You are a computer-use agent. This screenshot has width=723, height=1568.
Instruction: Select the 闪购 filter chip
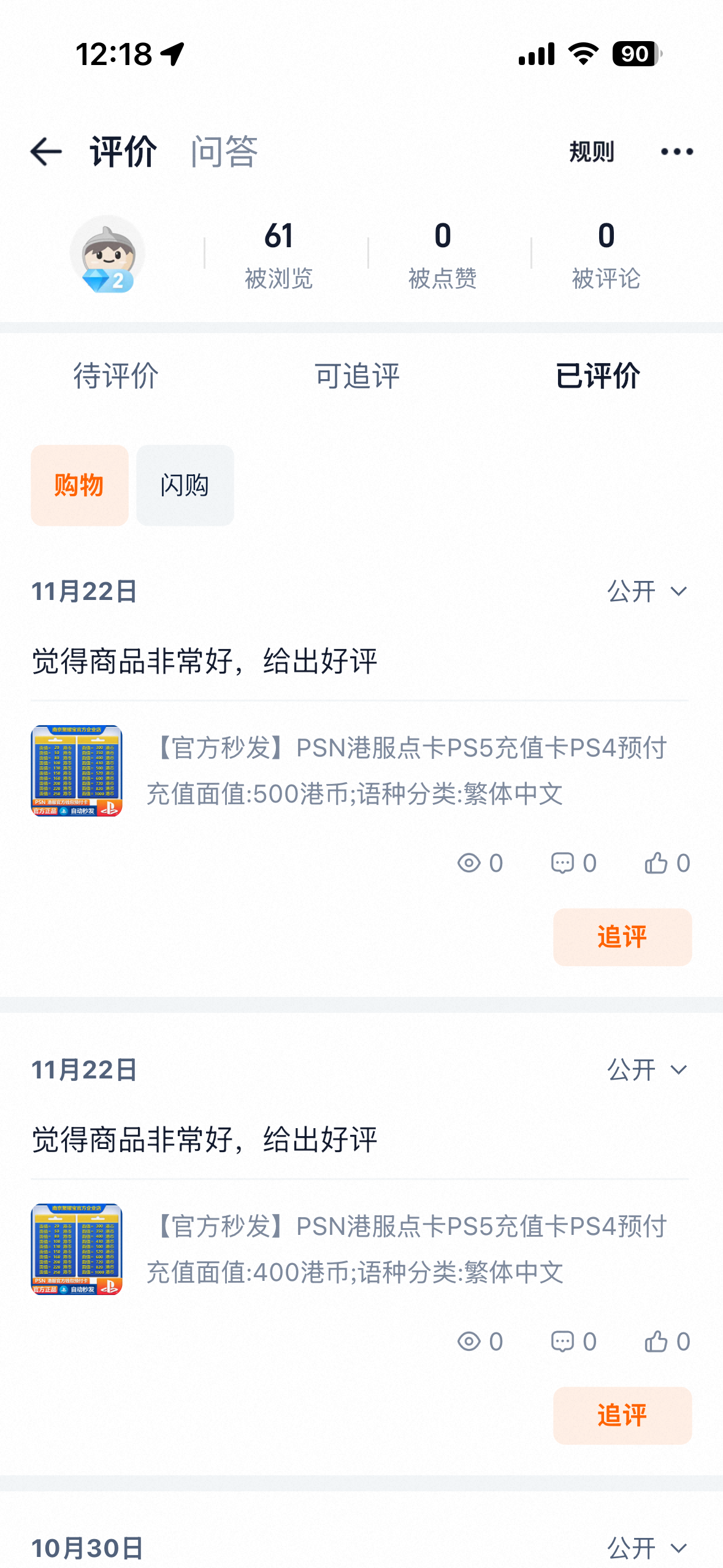point(185,485)
